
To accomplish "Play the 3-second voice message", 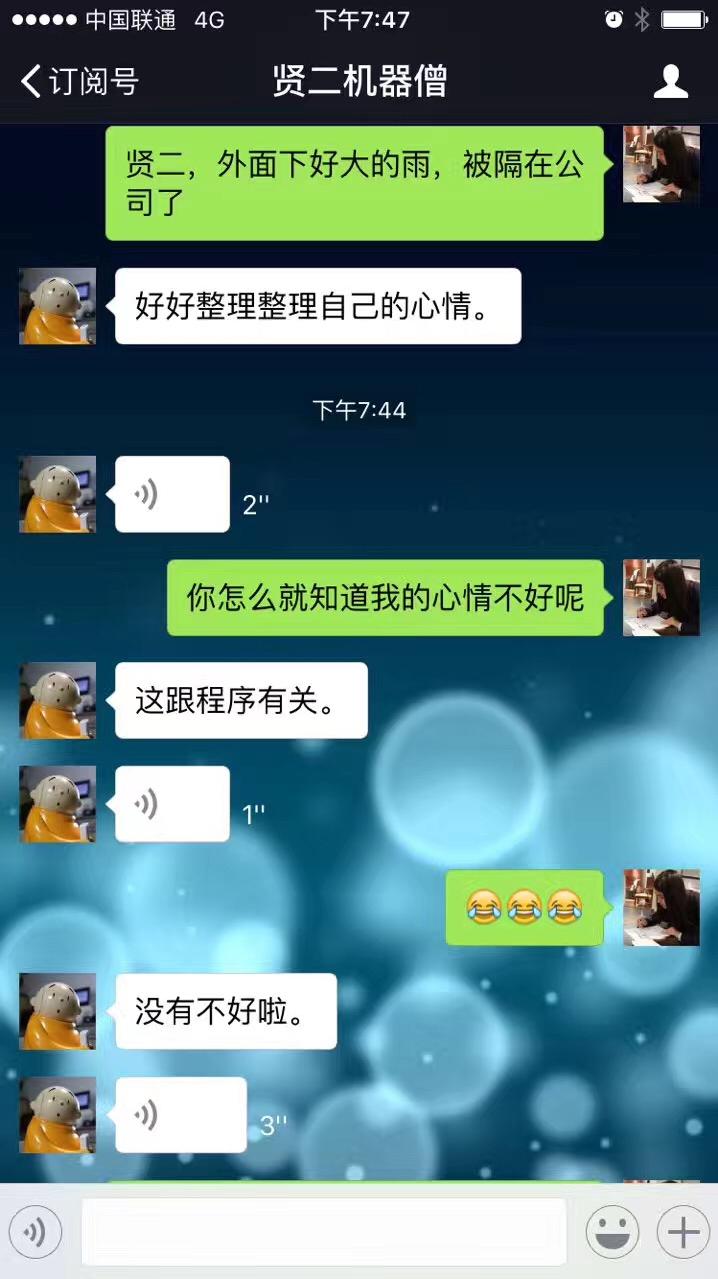I will (180, 1114).
